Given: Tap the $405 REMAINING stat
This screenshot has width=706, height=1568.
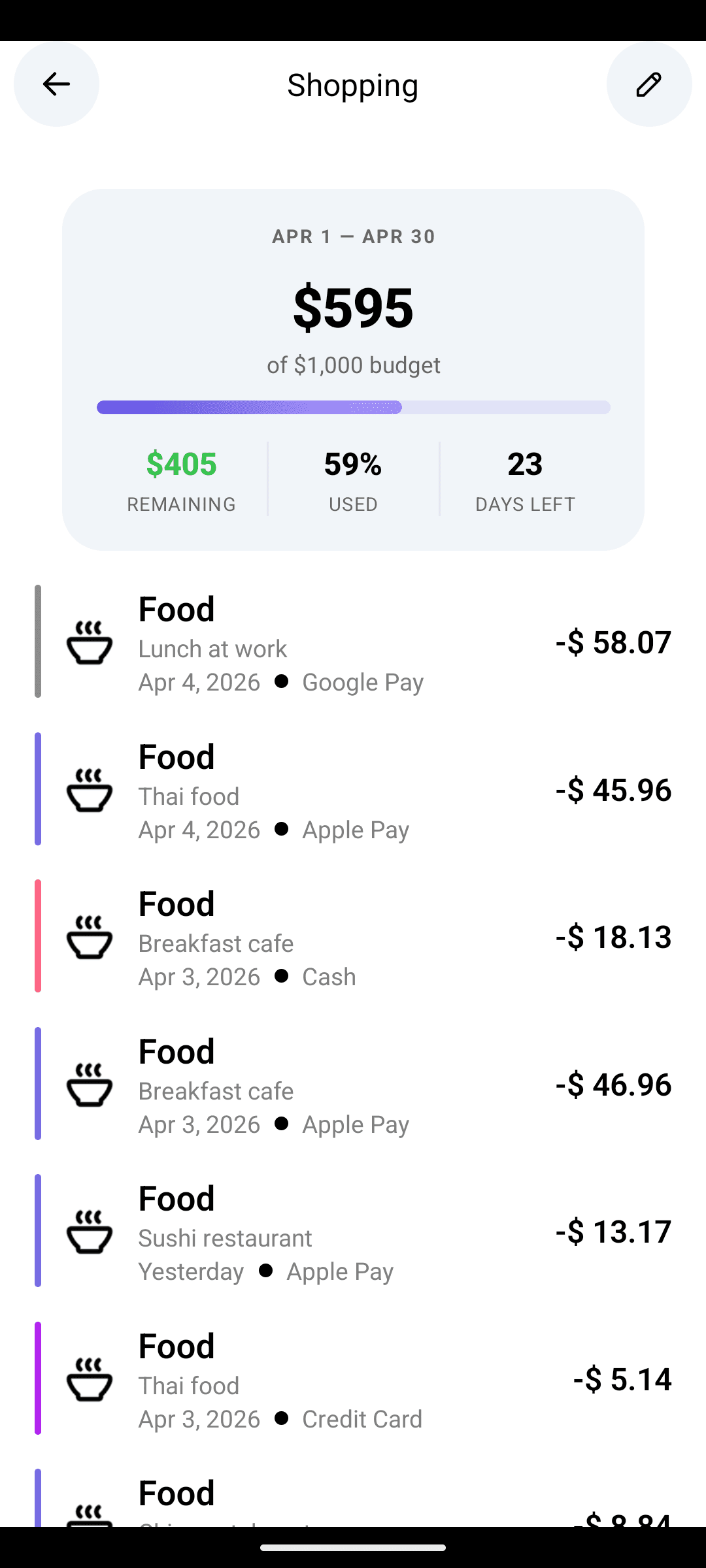Looking at the screenshot, I should point(182,479).
